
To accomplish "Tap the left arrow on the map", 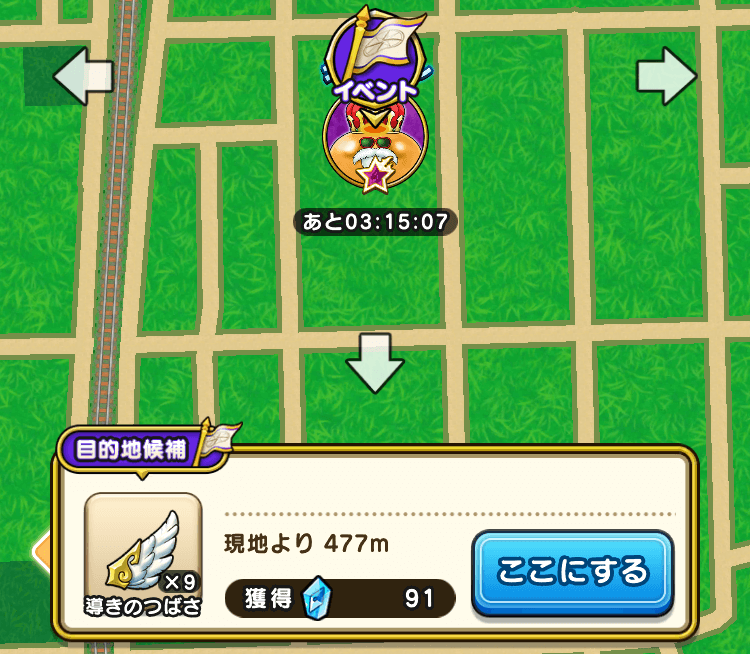I will pyautogui.click(x=82, y=76).
